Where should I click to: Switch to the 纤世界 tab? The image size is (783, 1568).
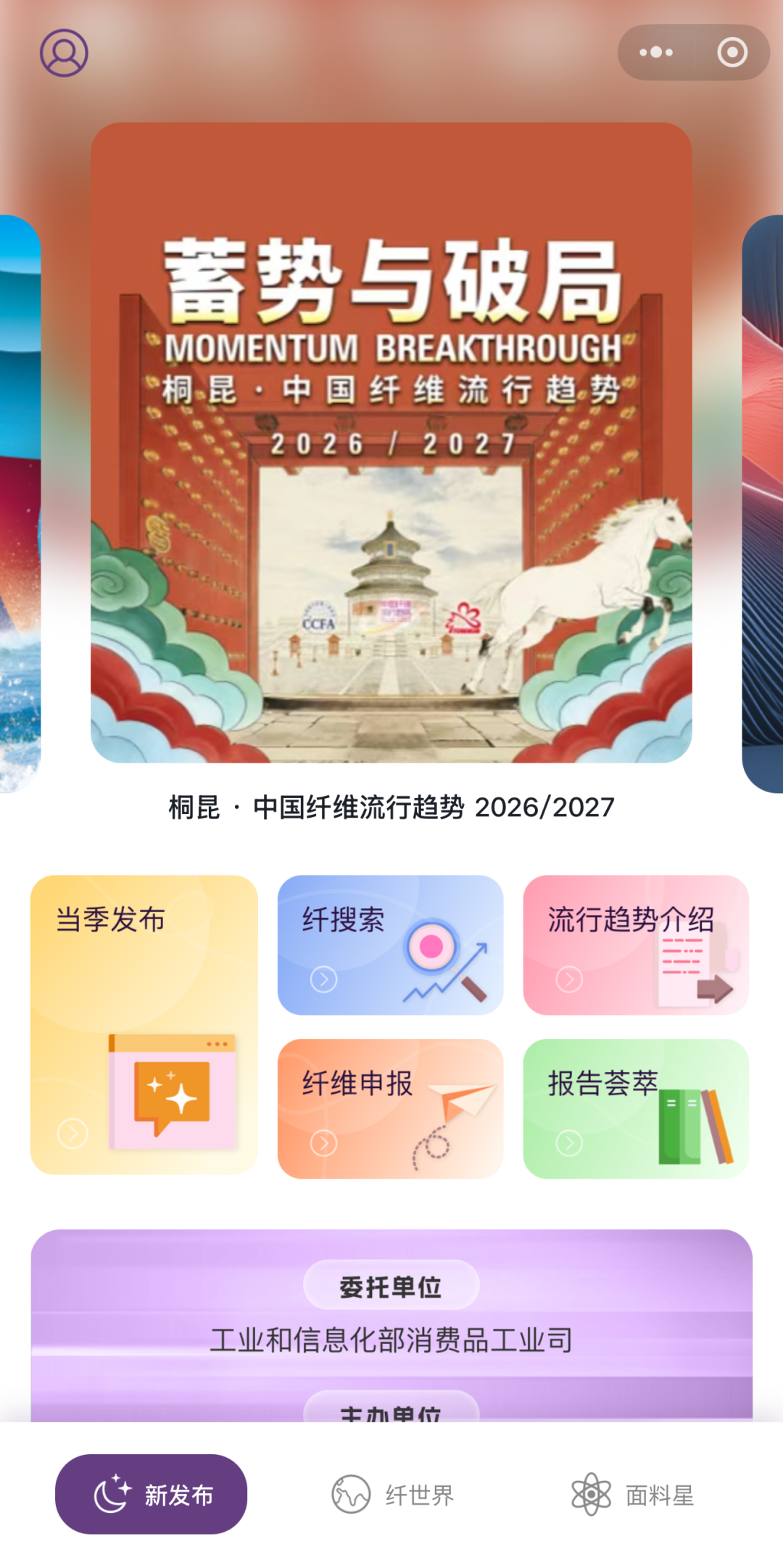(x=393, y=1495)
